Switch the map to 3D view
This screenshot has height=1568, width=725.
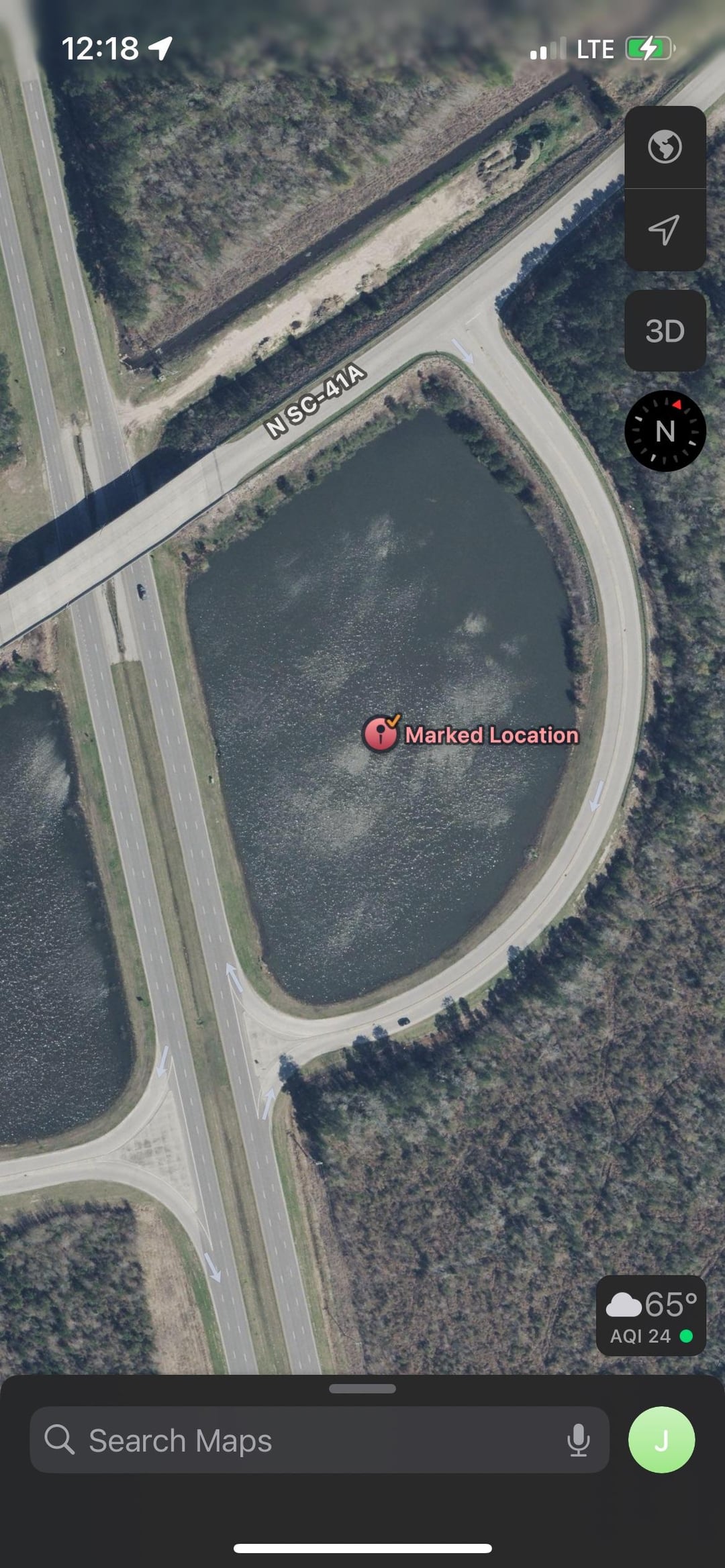click(x=665, y=331)
